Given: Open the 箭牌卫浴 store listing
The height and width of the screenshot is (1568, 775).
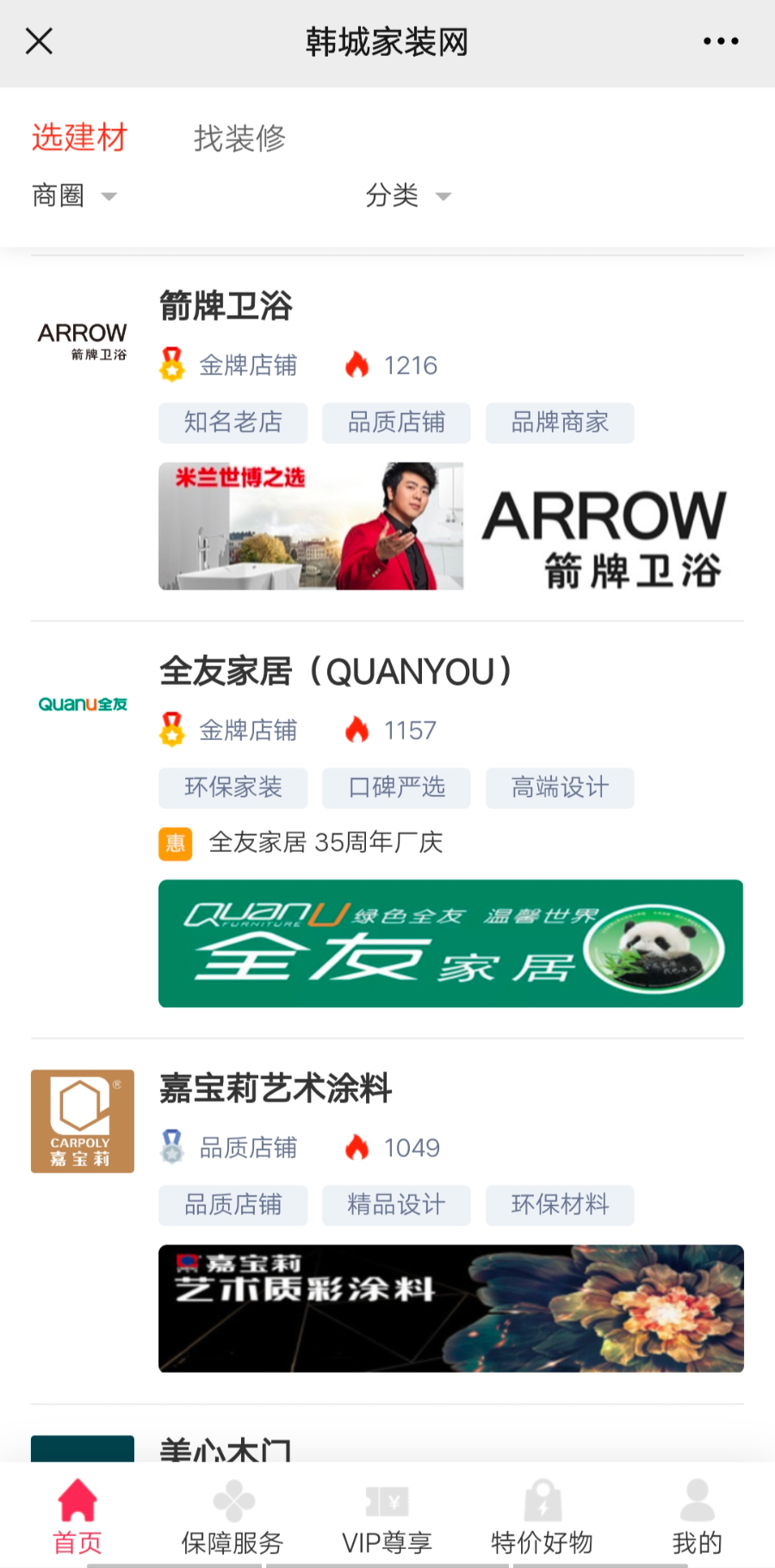Looking at the screenshot, I should (x=226, y=306).
